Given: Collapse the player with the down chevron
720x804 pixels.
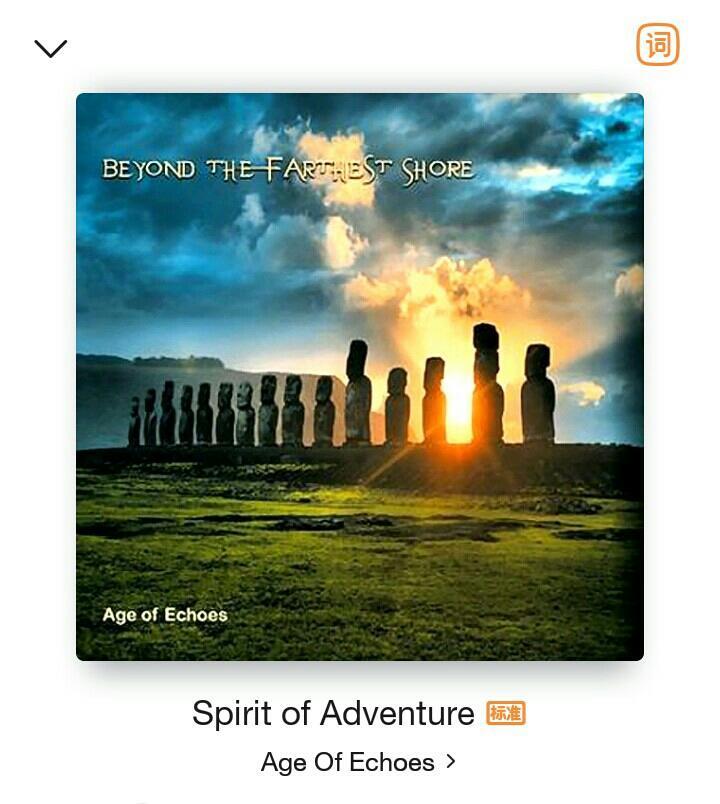Looking at the screenshot, I should coord(51,48).
